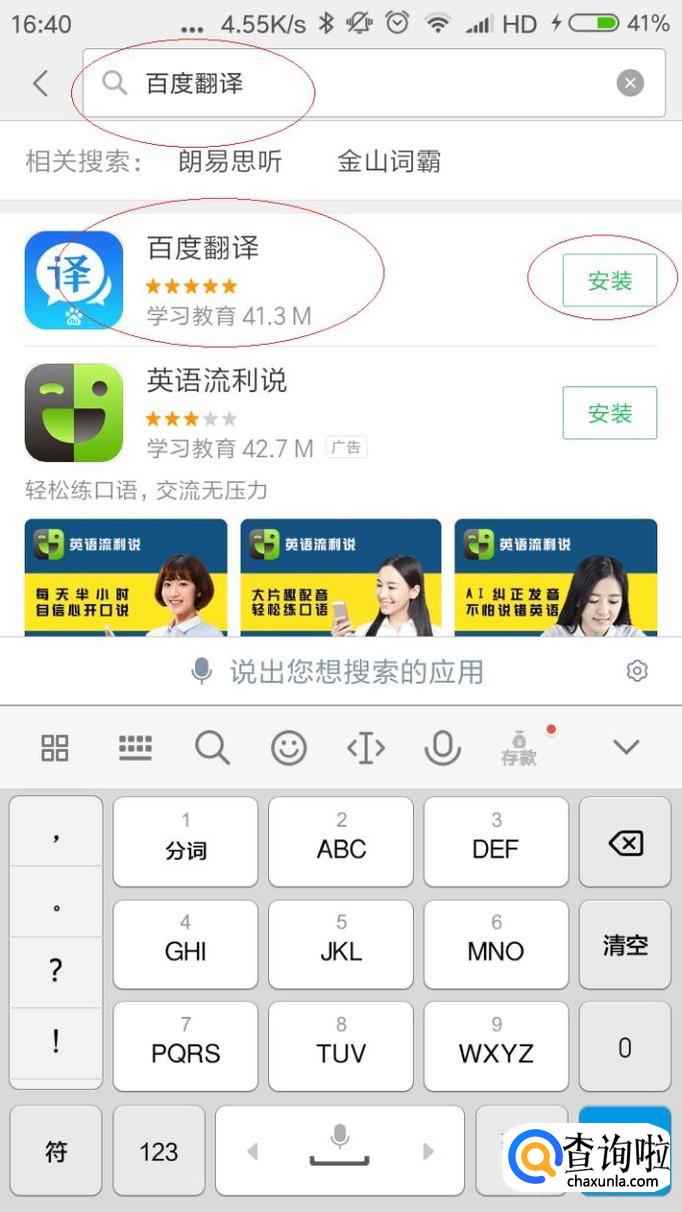
Task: Install 百度翻译 app
Action: (x=609, y=281)
